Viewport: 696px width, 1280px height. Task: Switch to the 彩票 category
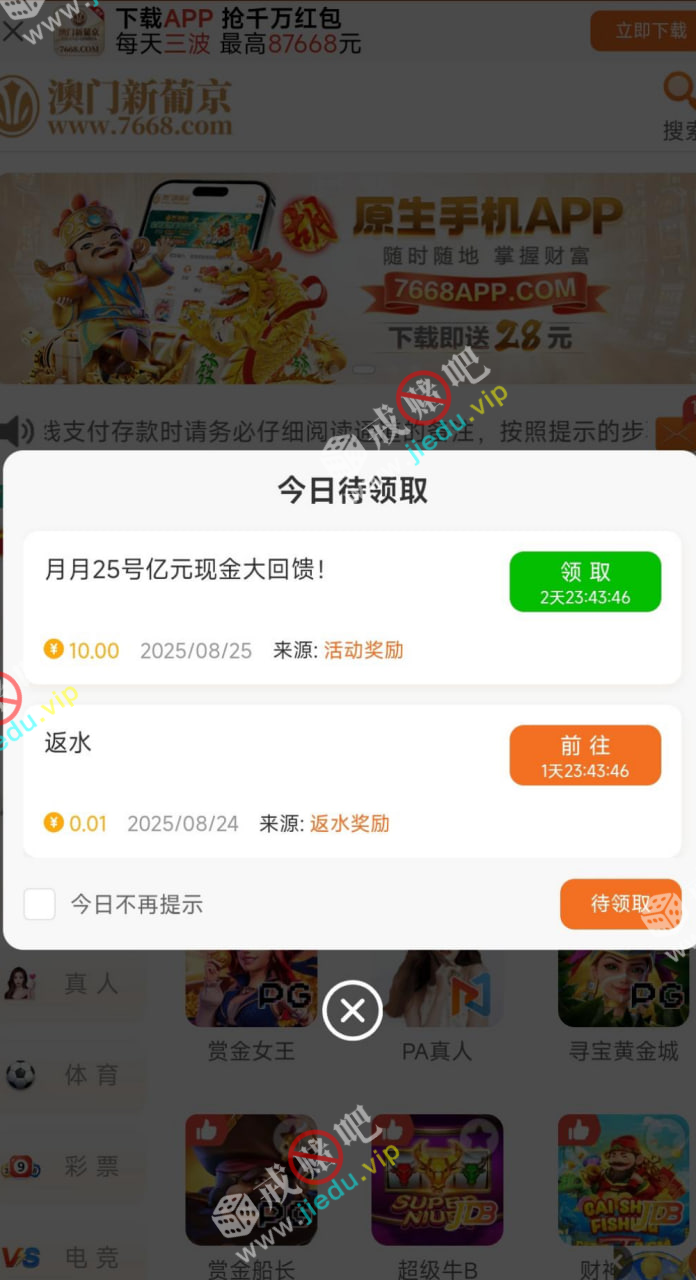point(70,1166)
